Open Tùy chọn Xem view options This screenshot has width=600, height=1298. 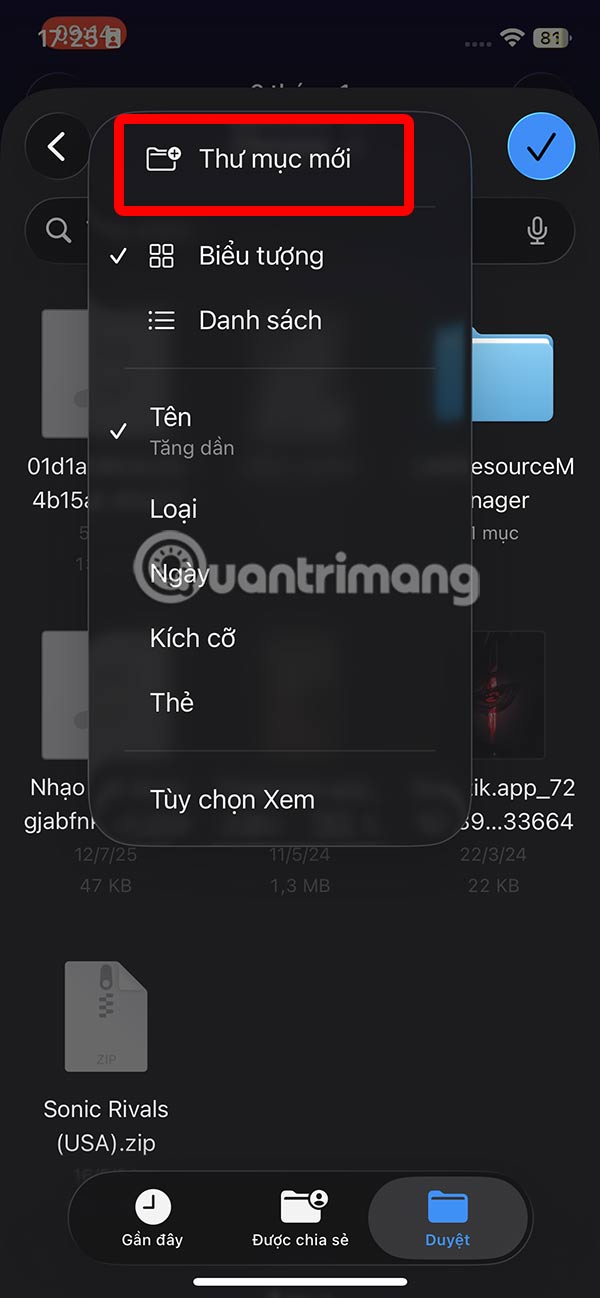tap(232, 800)
